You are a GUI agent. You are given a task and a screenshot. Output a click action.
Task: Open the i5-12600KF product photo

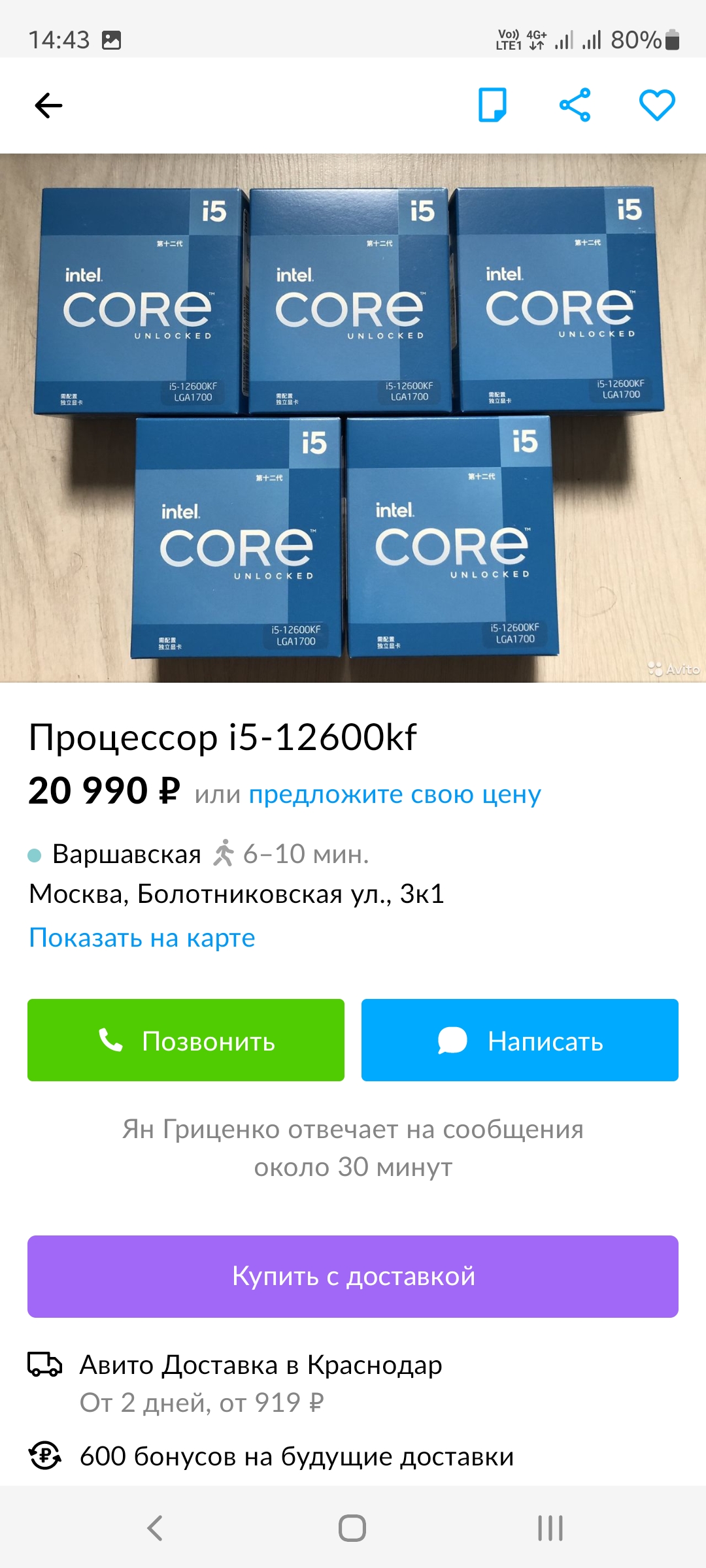353,418
